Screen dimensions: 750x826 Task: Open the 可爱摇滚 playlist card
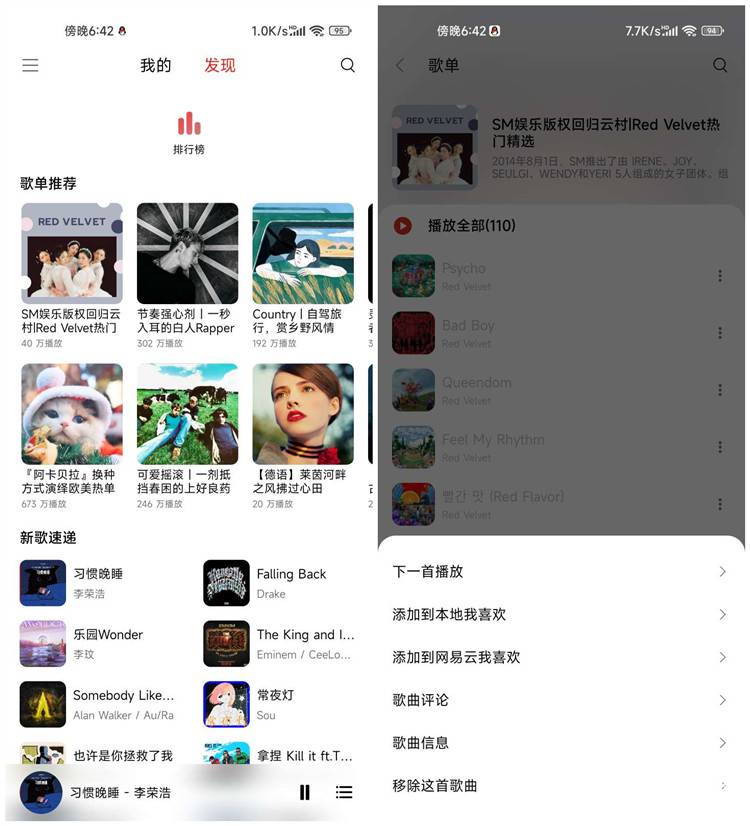click(187, 414)
